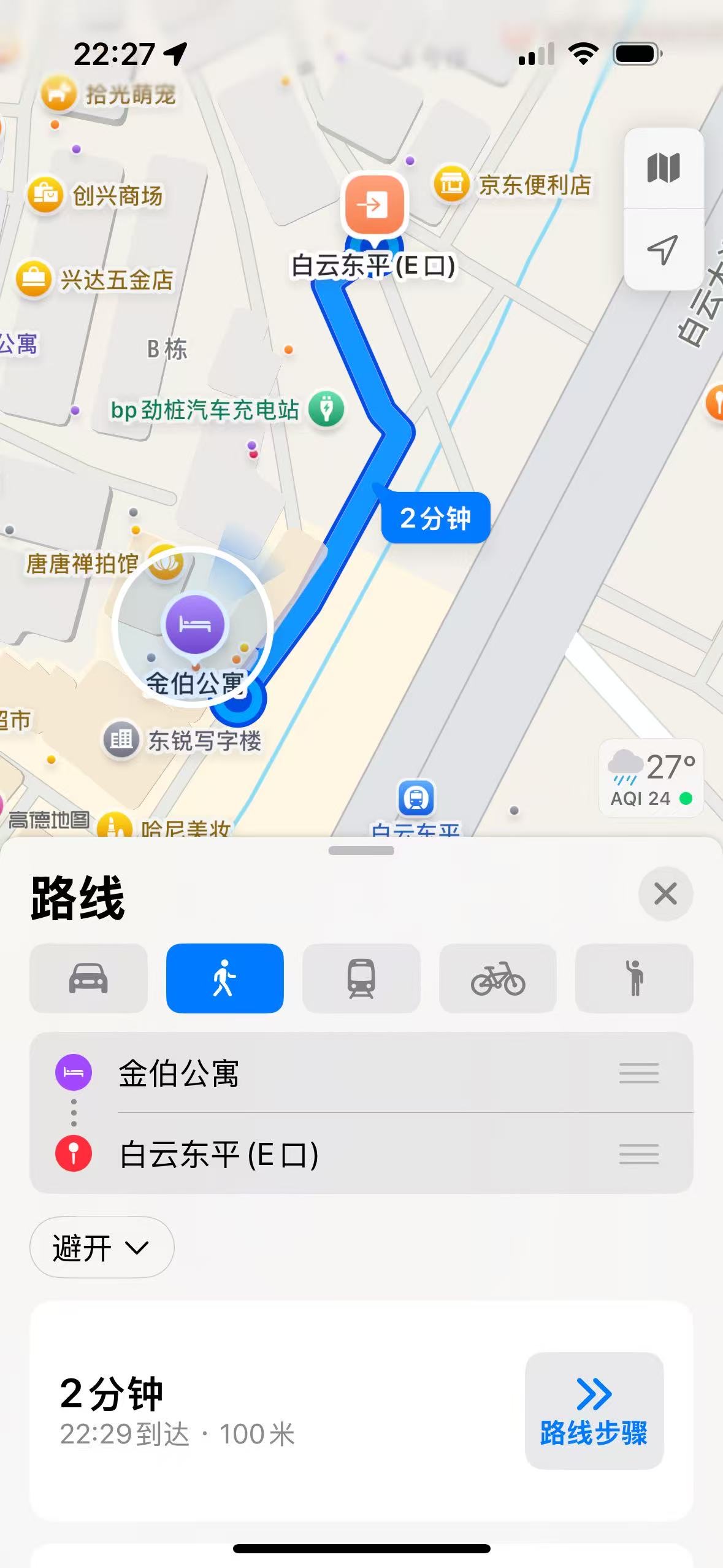The height and width of the screenshot is (1568, 723).
Task: Open the map mode selector
Action: [663, 168]
